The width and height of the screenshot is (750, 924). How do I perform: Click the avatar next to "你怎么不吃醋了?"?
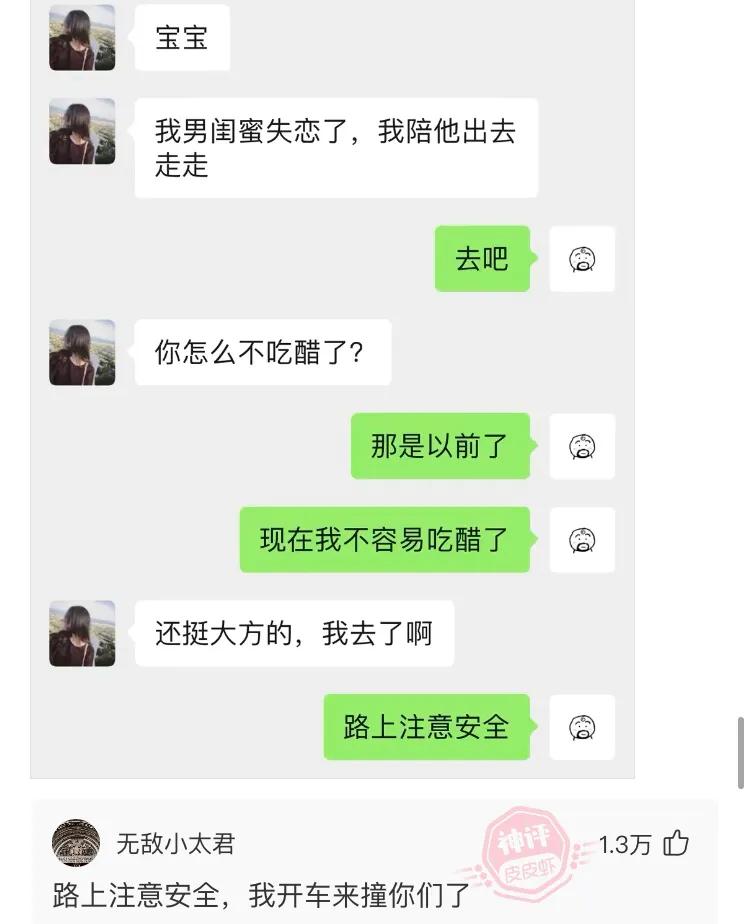(x=82, y=353)
